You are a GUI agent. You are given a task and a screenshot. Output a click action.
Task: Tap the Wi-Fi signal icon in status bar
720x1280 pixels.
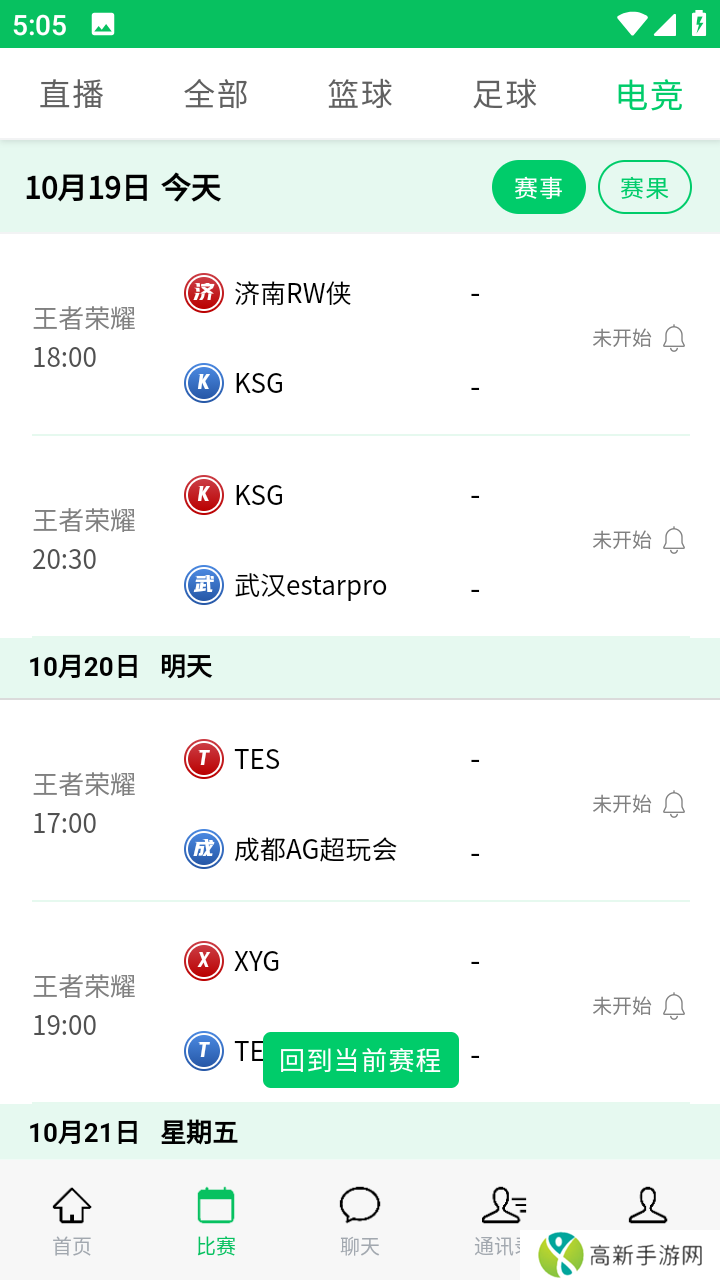[631, 24]
